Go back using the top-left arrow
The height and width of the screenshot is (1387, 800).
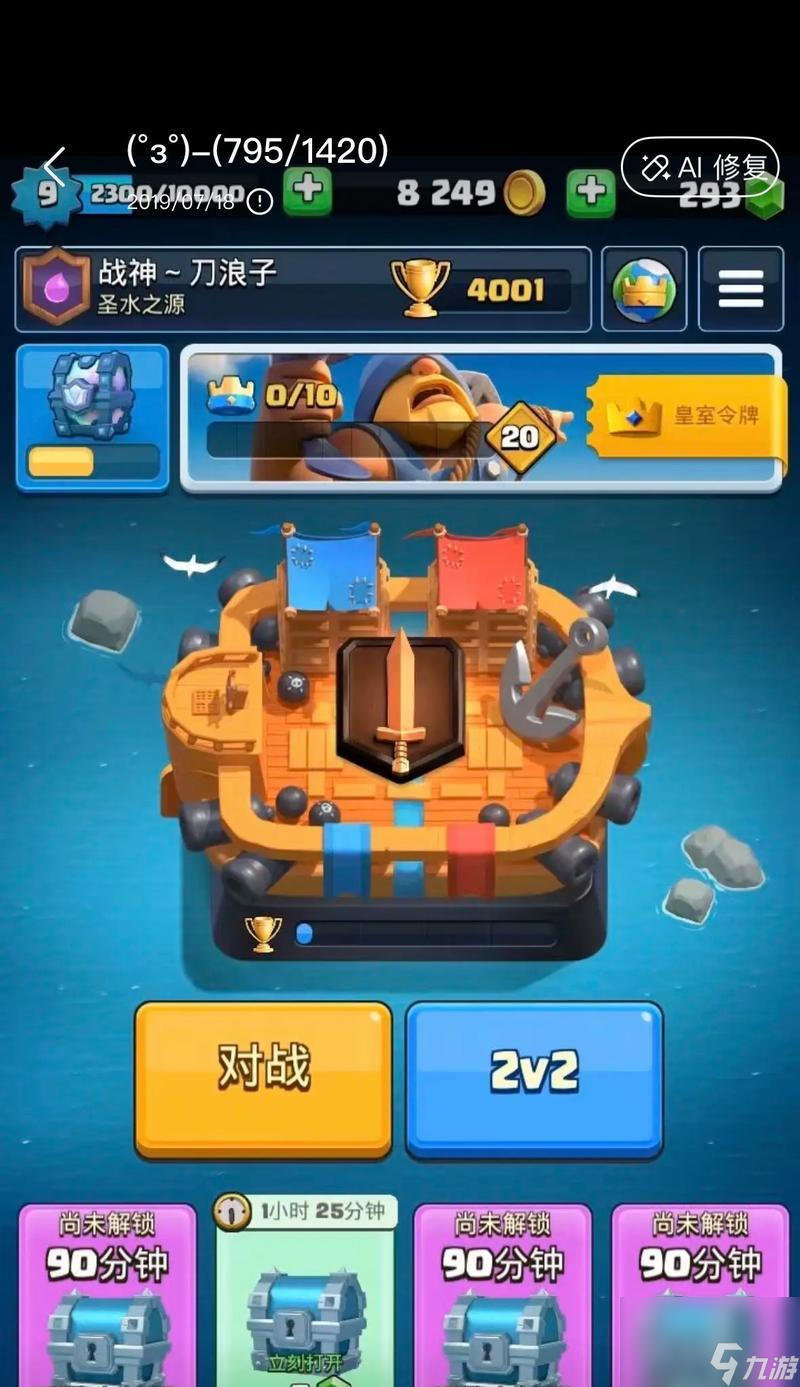pos(54,166)
